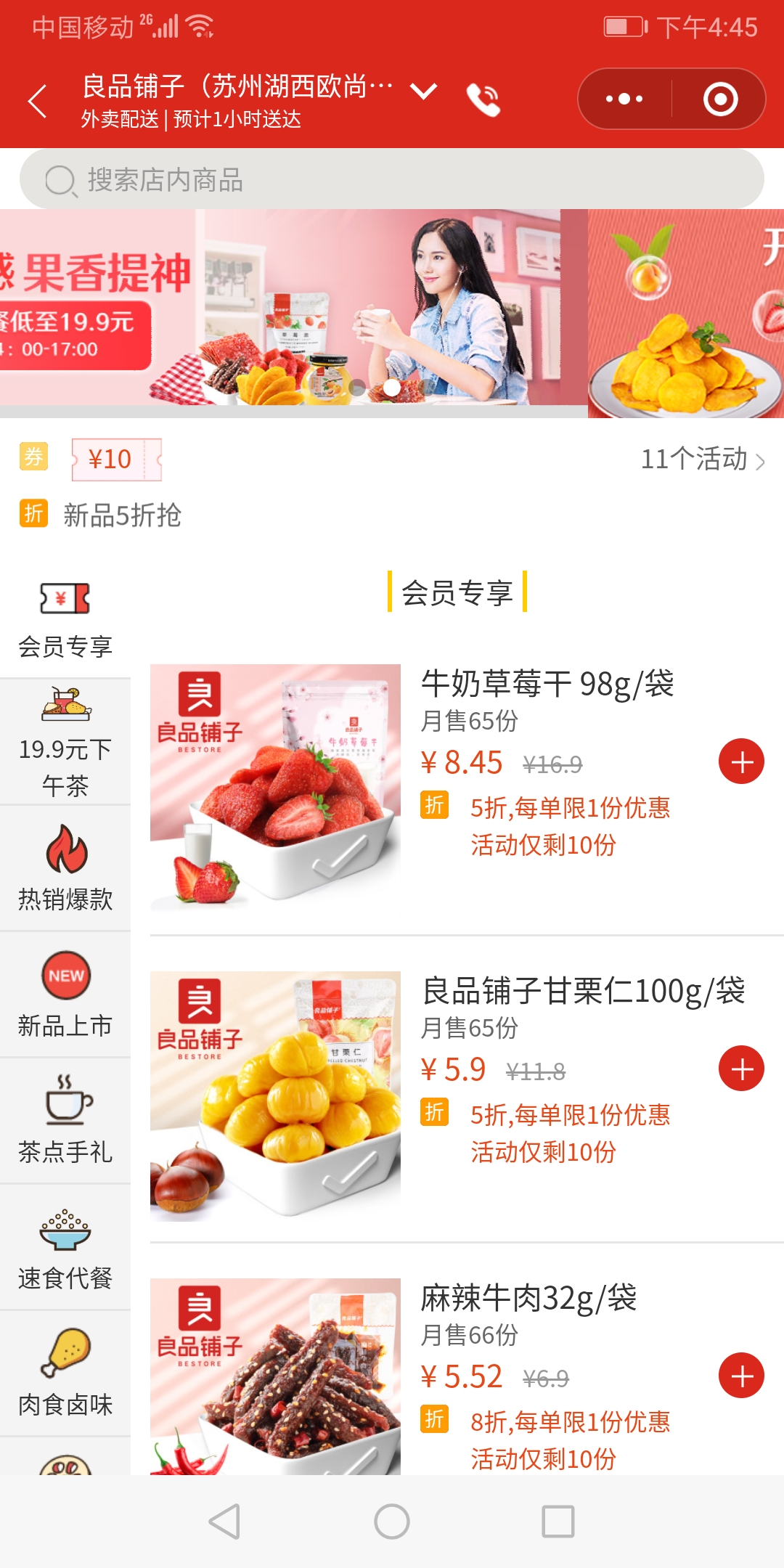
Task: Open the 肉食卤味 category
Action: (x=65, y=1373)
